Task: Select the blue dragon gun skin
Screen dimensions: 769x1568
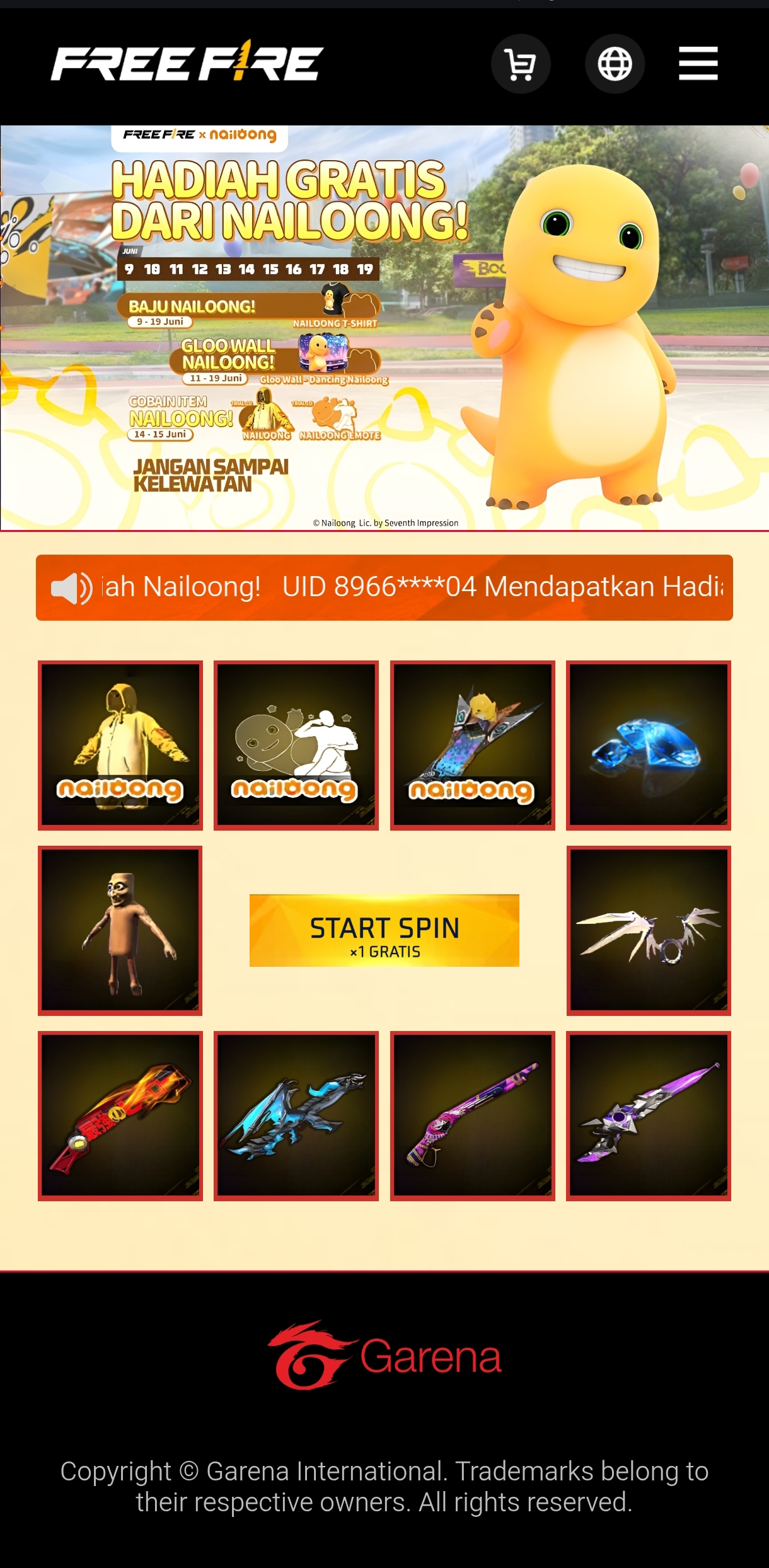Action: point(296,1115)
